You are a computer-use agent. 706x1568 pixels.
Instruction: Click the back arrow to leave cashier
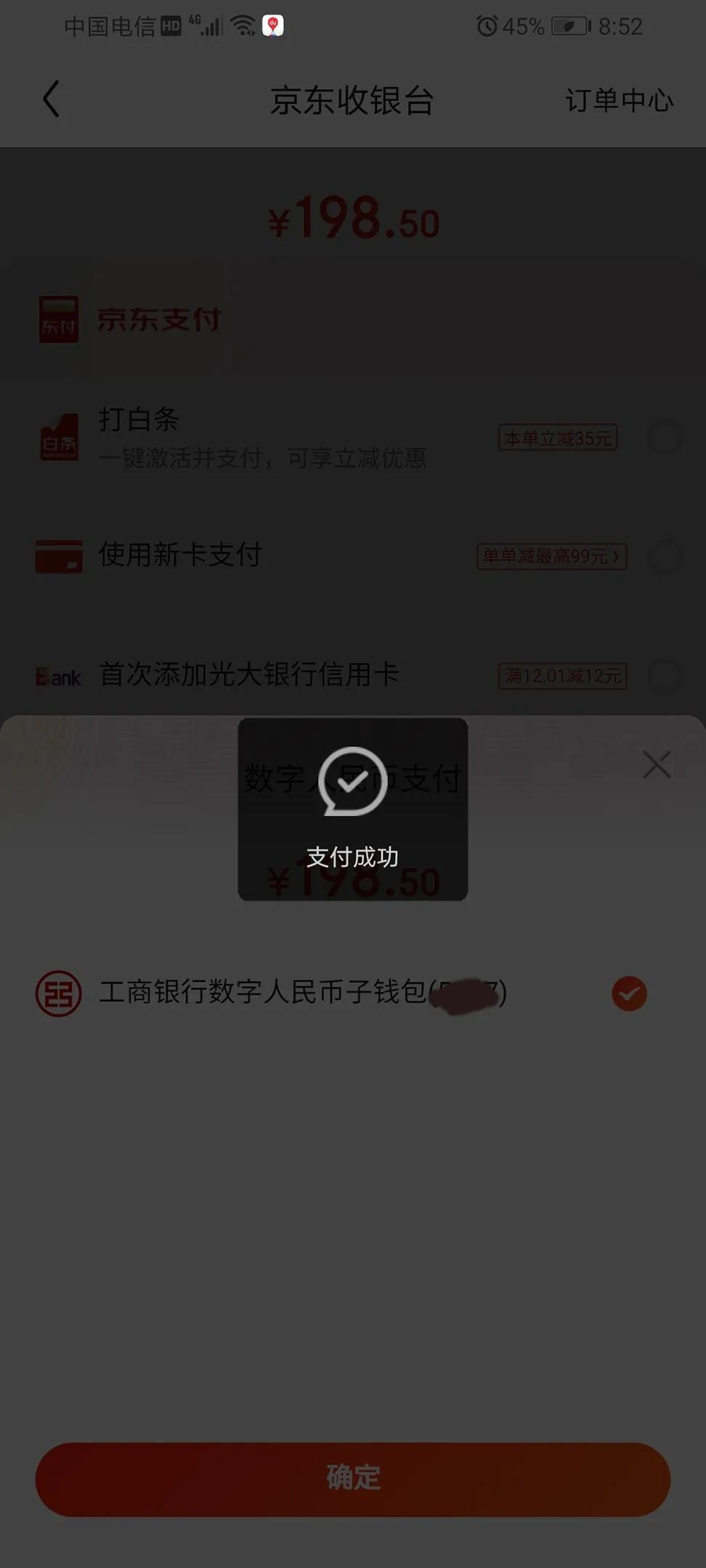tap(52, 99)
